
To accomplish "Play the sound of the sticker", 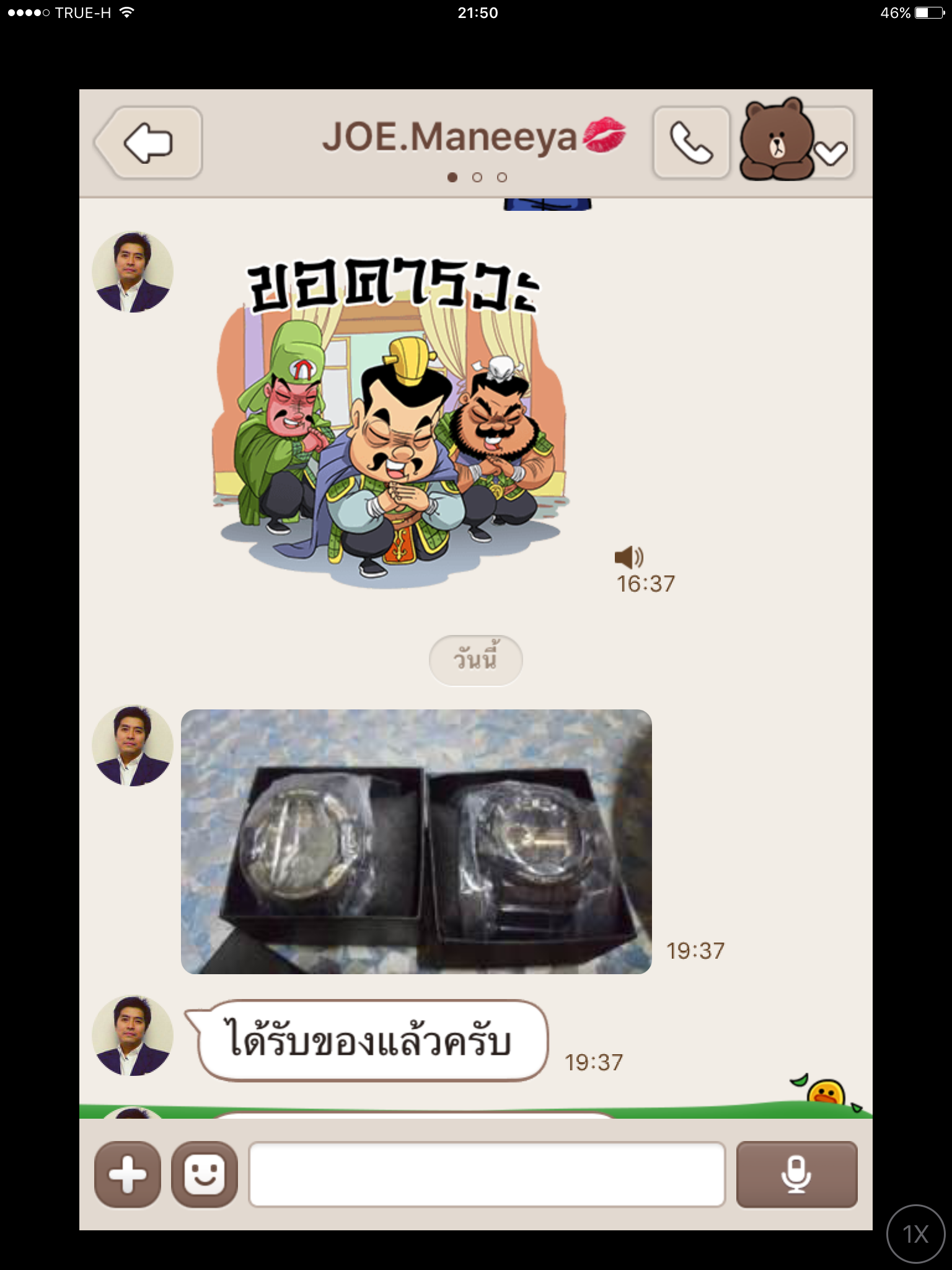I will [628, 557].
